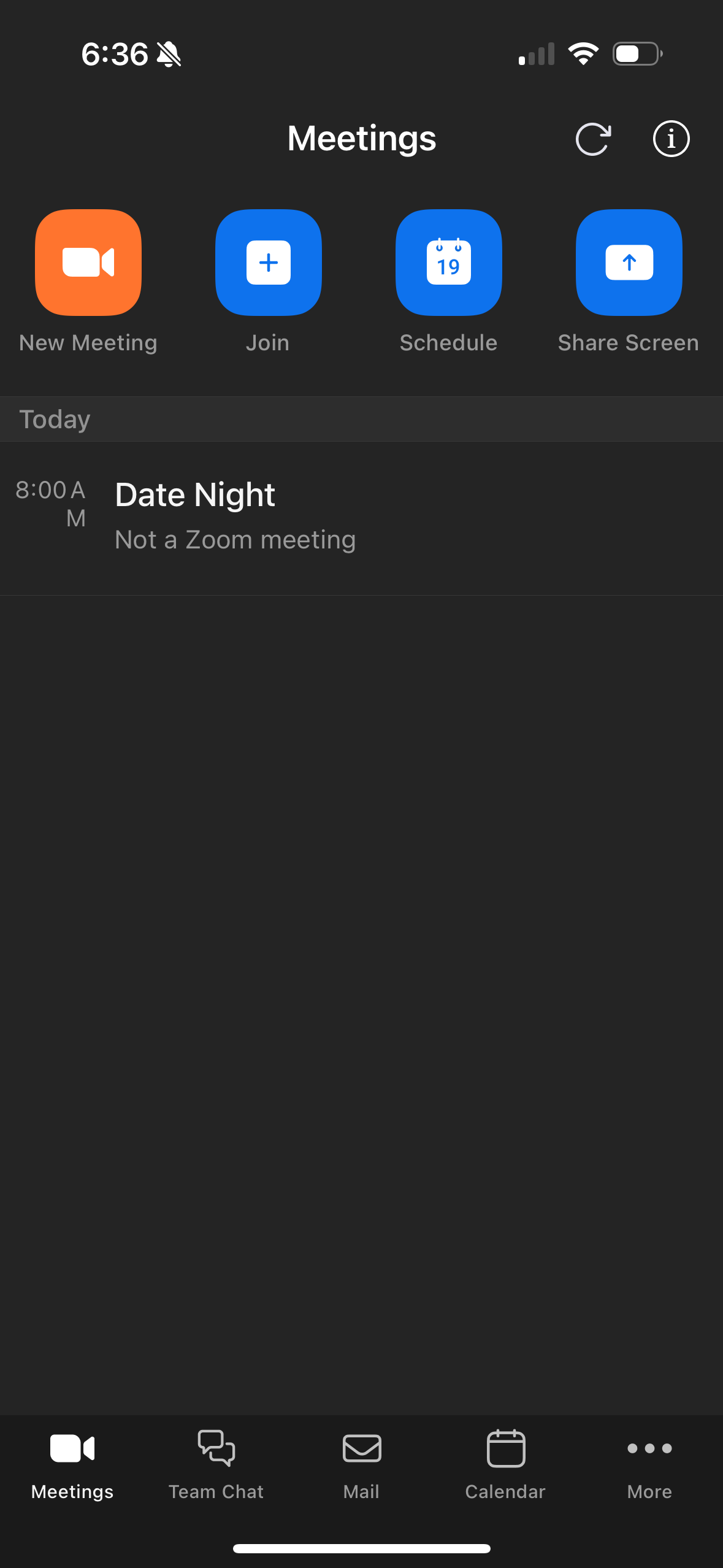Tap the Share Screen upload icon
Image resolution: width=723 pixels, height=1568 pixels.
[628, 263]
